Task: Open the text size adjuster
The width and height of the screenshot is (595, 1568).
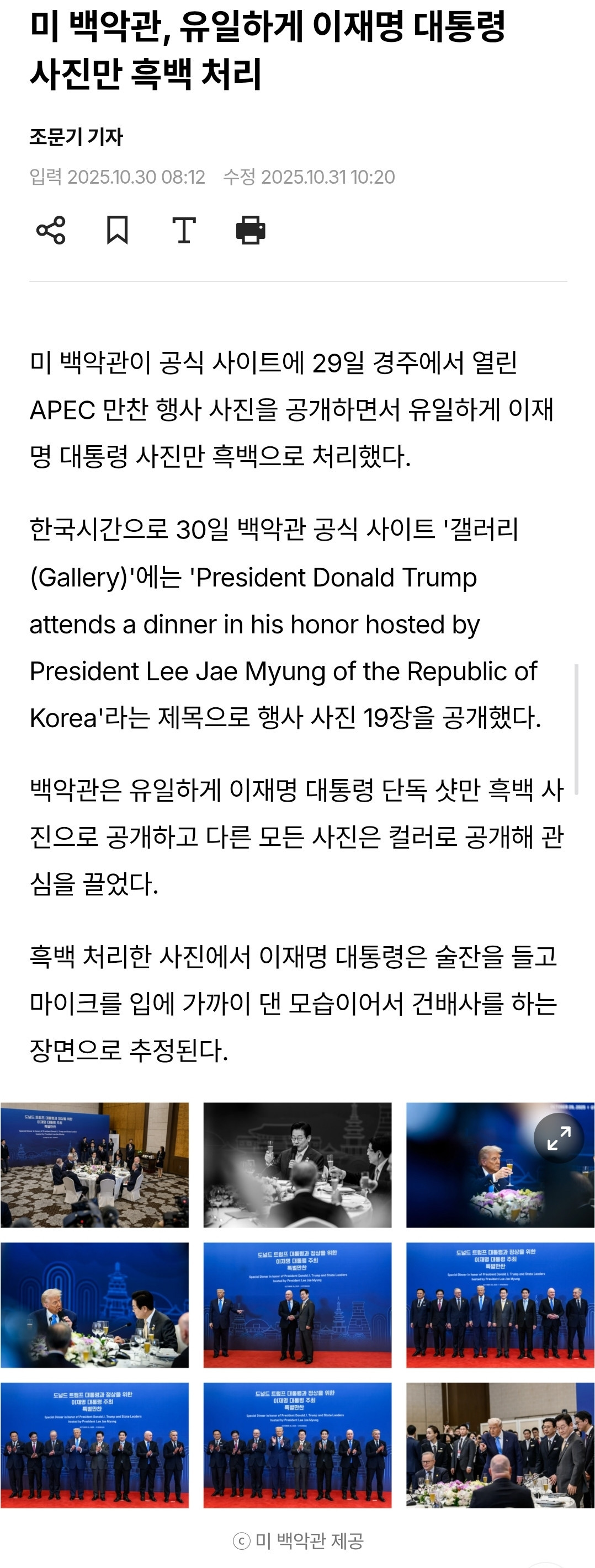Action: tap(184, 230)
